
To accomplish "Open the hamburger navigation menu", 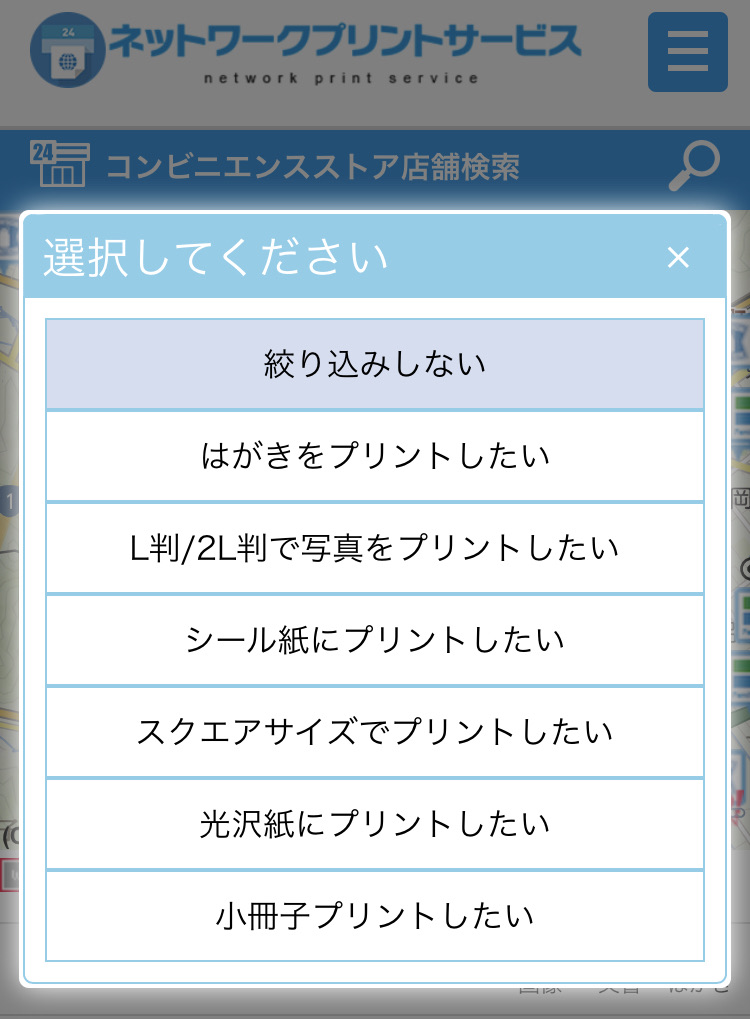I will click(687, 53).
